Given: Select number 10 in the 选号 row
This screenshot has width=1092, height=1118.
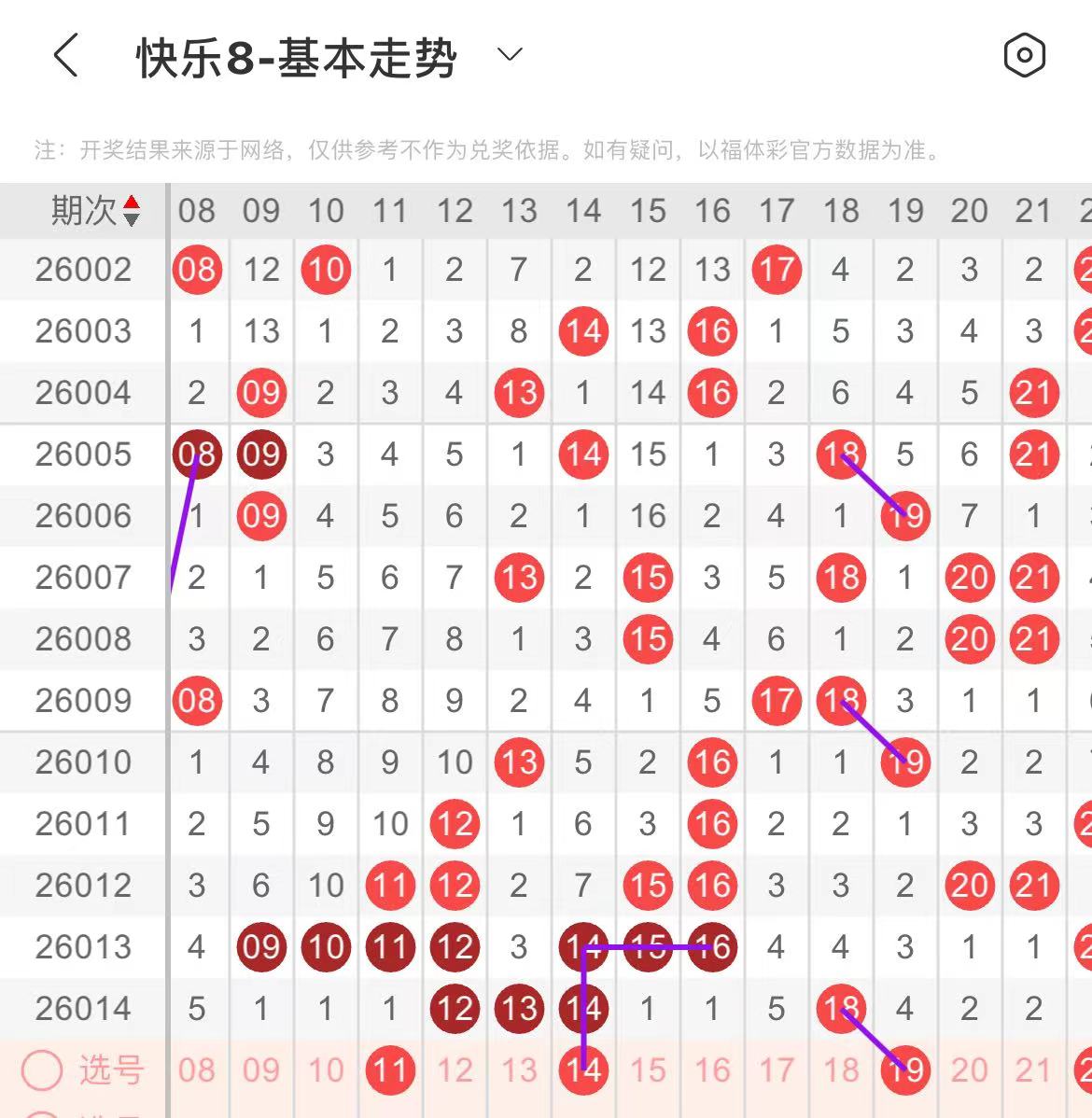Looking at the screenshot, I should (x=325, y=1069).
